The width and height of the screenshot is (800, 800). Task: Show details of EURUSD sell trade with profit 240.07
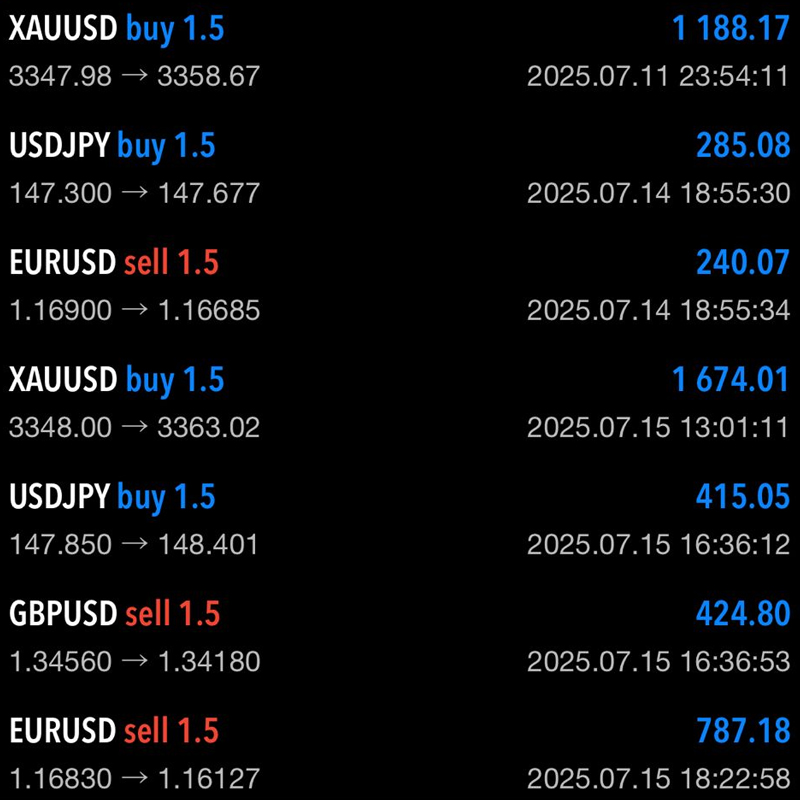click(400, 286)
